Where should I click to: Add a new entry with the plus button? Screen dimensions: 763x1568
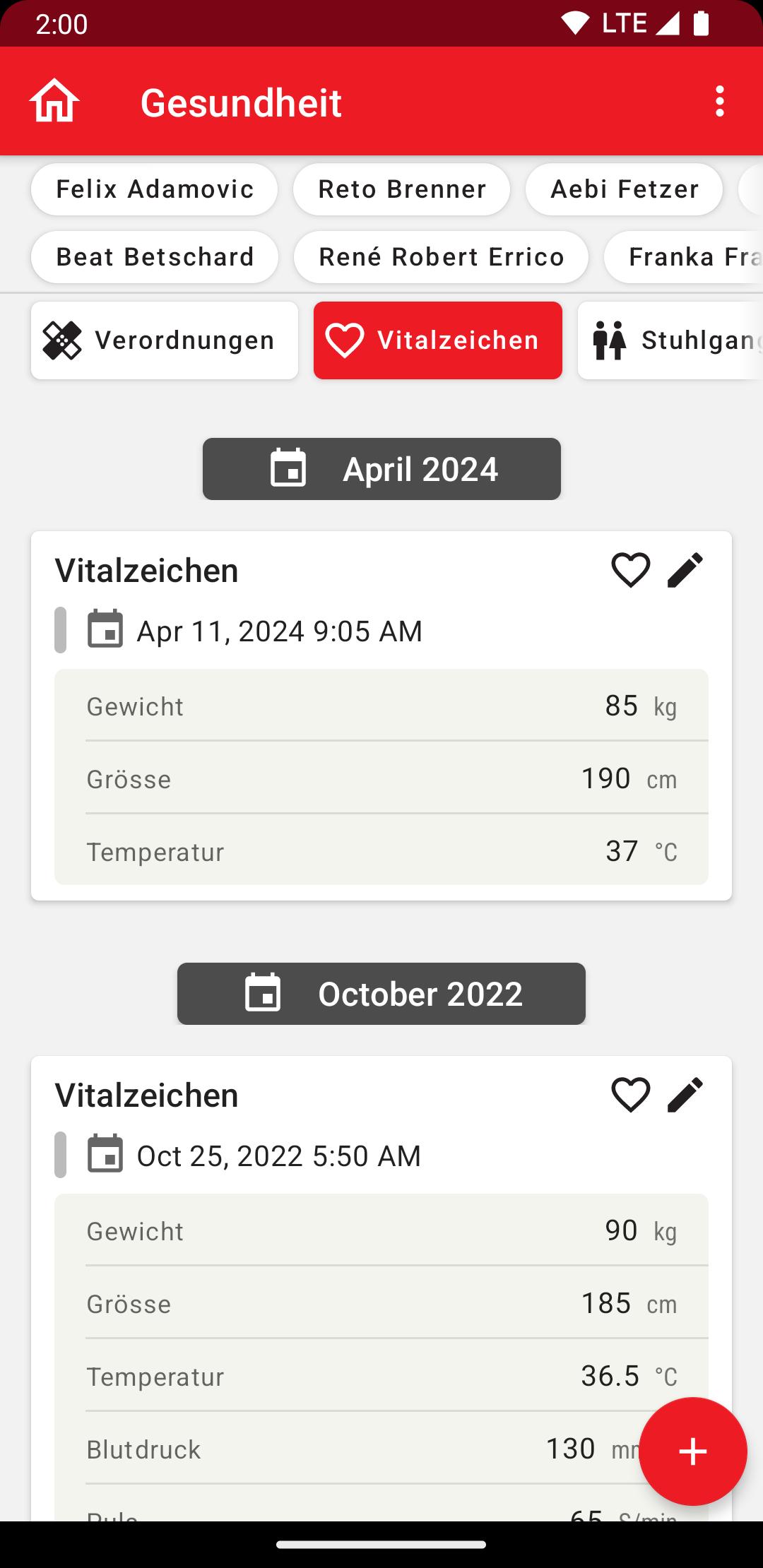tap(693, 1451)
